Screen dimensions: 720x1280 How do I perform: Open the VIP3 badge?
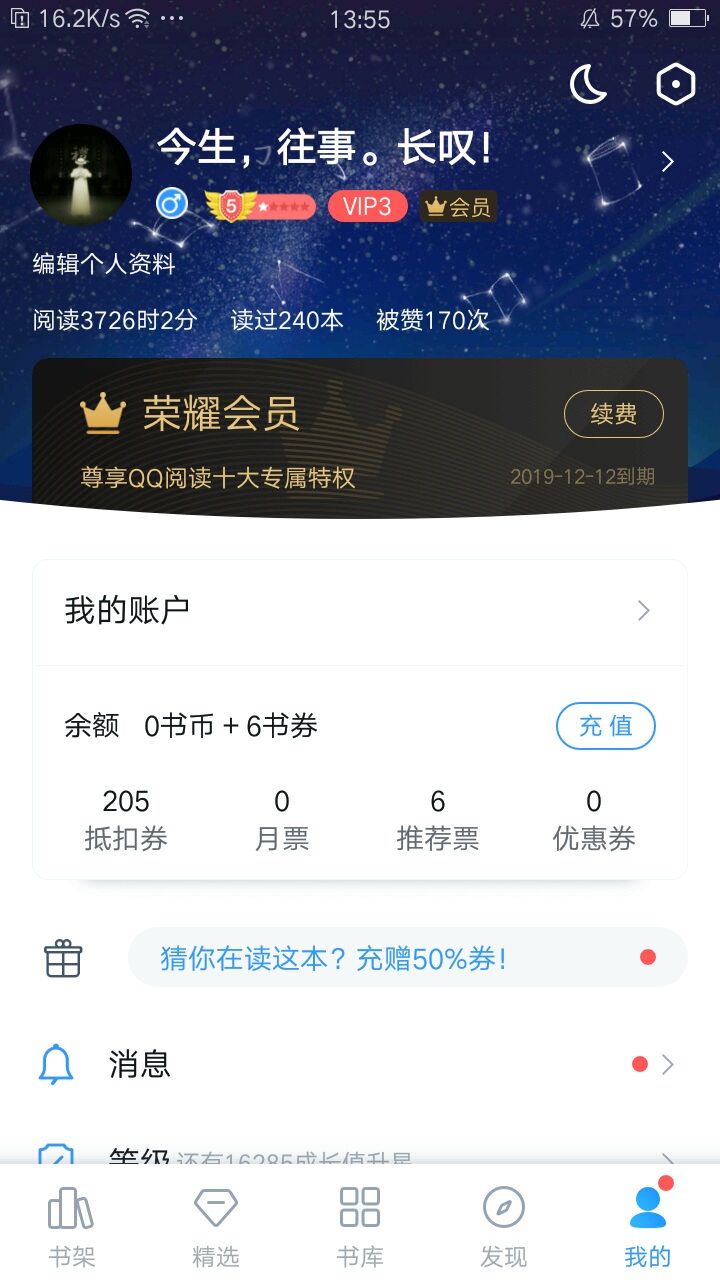coord(367,207)
